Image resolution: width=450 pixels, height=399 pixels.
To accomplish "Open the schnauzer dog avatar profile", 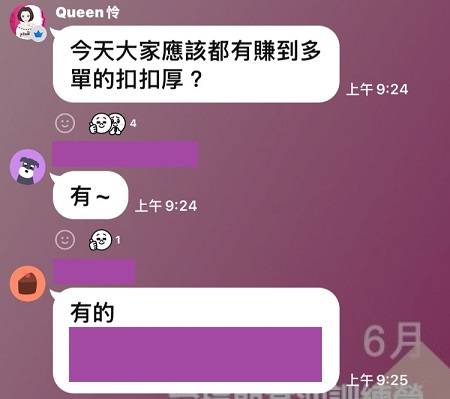I will click(28, 167).
